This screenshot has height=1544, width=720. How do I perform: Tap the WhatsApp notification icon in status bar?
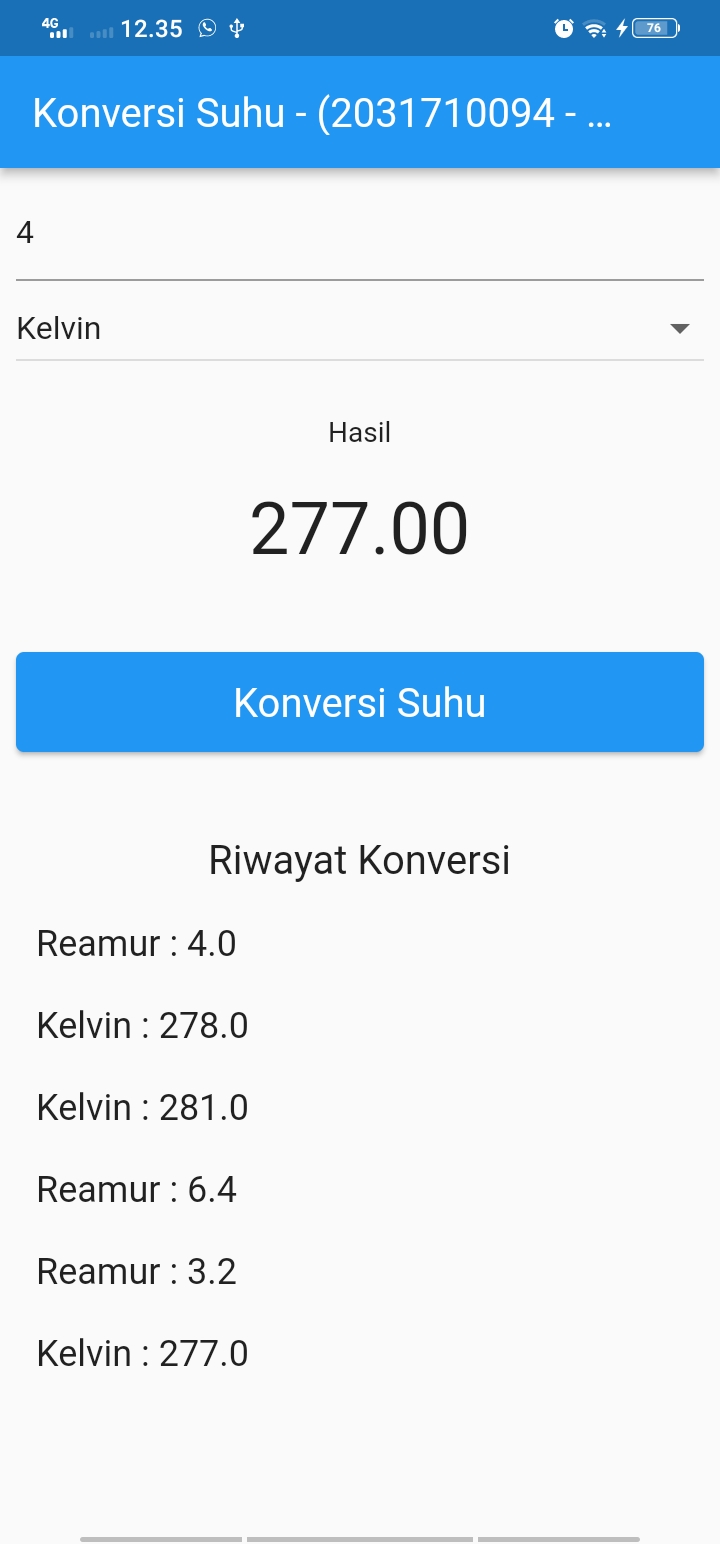206,28
